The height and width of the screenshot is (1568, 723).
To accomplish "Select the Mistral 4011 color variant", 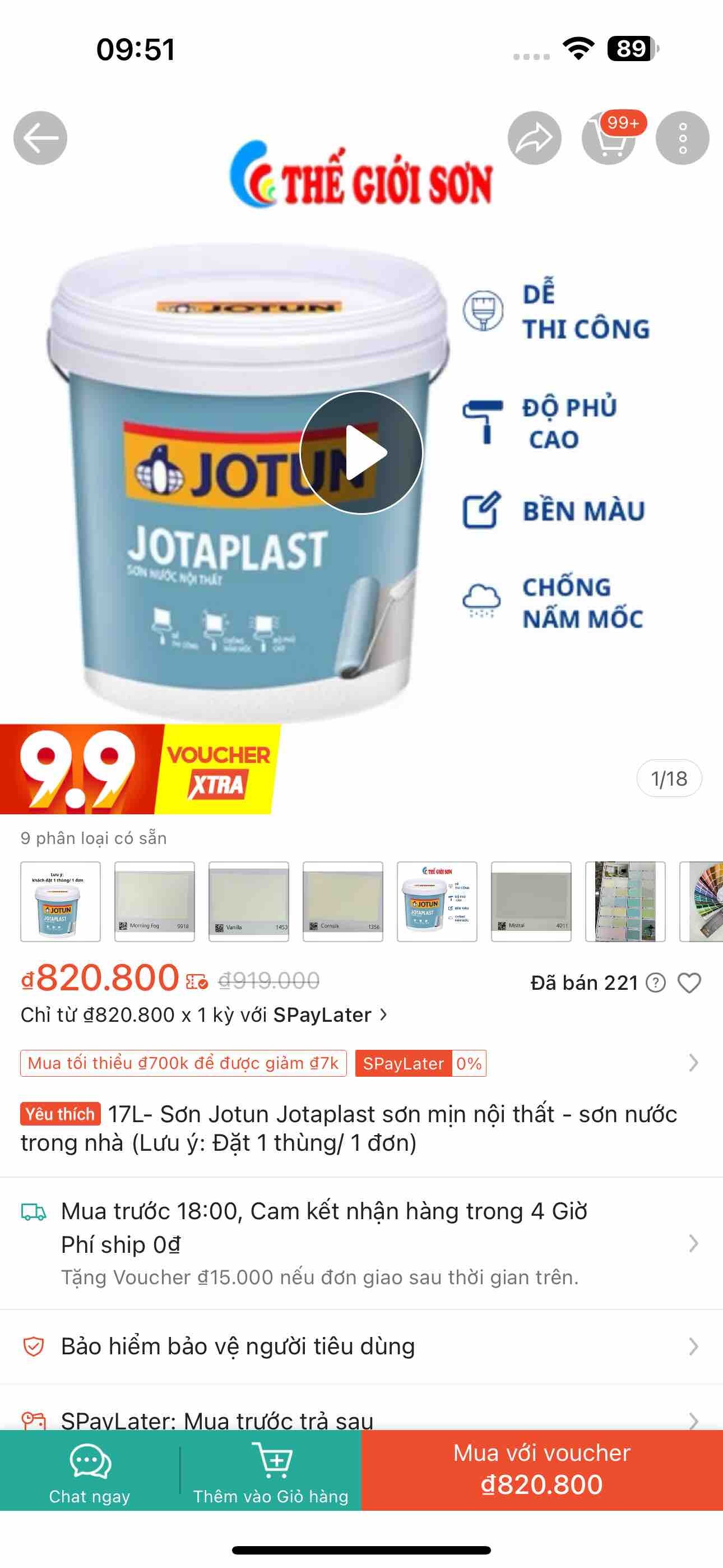I will click(531, 901).
